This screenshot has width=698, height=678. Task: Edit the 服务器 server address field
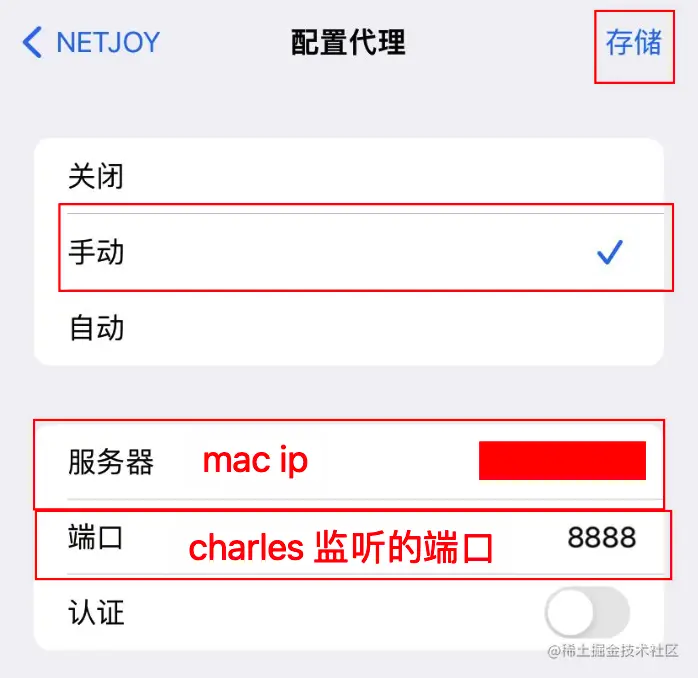(560, 461)
